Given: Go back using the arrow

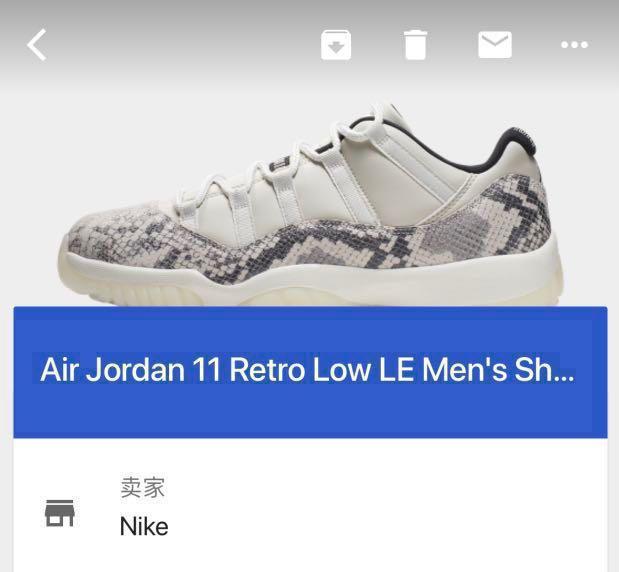Looking at the screenshot, I should pos(37,45).
